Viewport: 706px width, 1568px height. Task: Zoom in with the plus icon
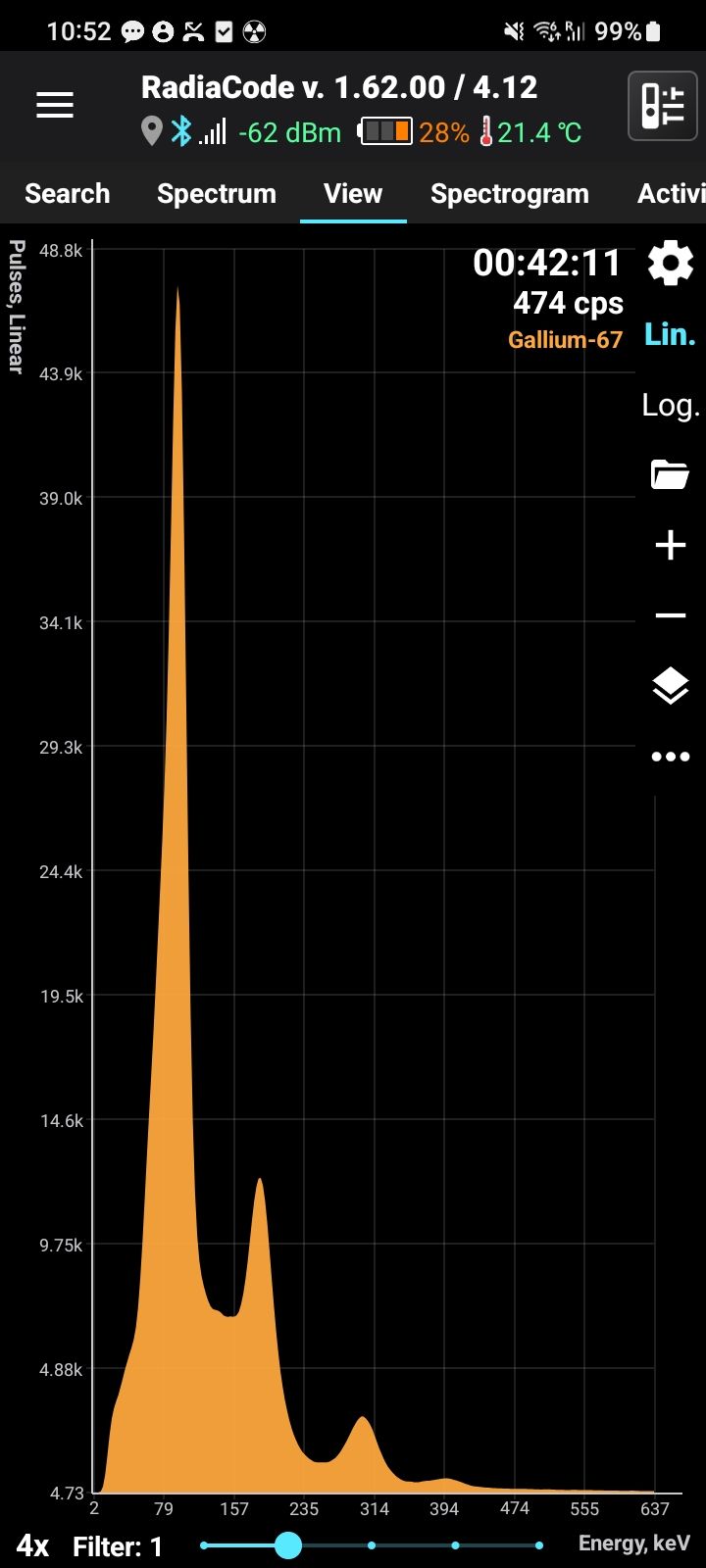click(x=671, y=545)
